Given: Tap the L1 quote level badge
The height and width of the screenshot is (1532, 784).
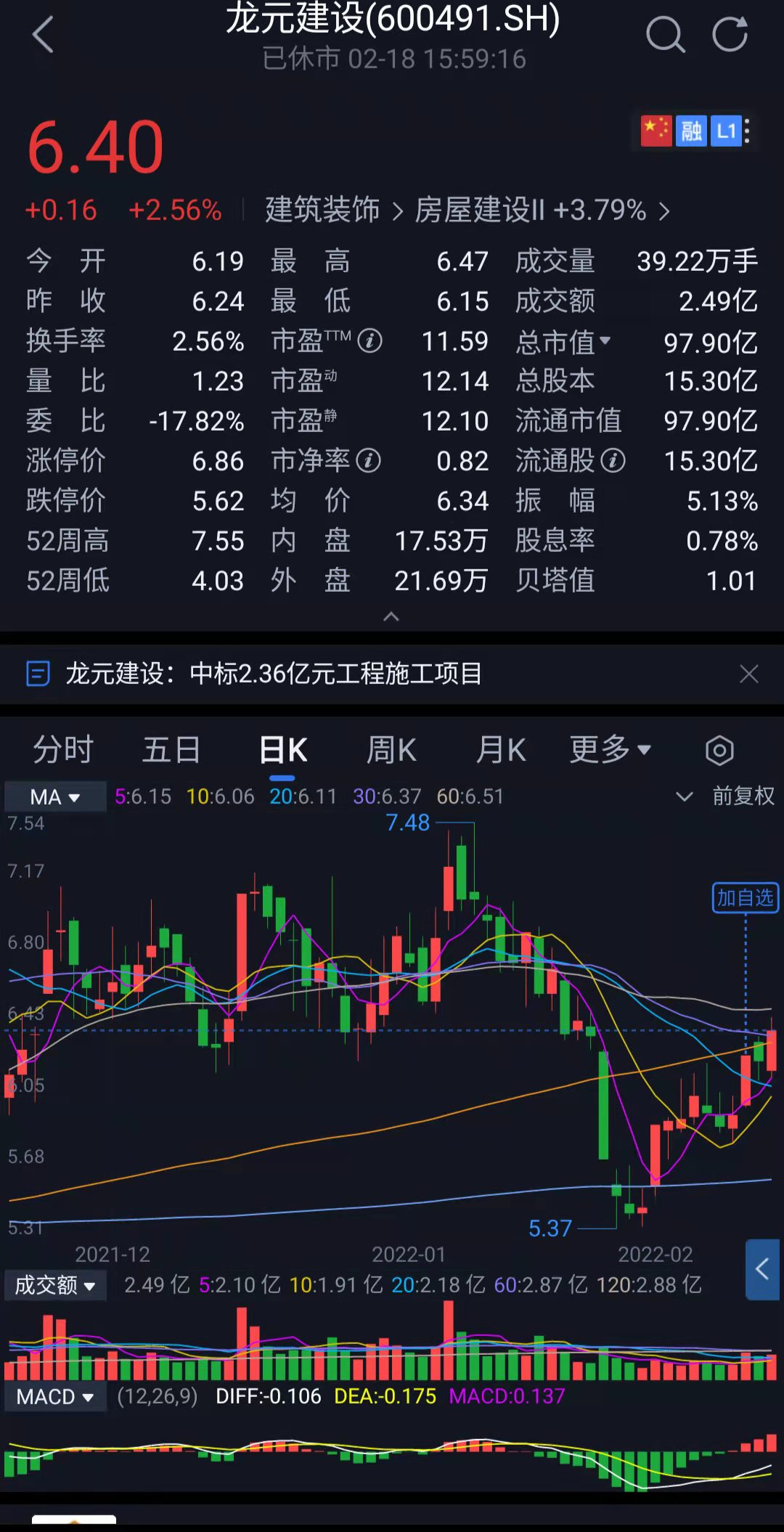Looking at the screenshot, I should (x=725, y=131).
